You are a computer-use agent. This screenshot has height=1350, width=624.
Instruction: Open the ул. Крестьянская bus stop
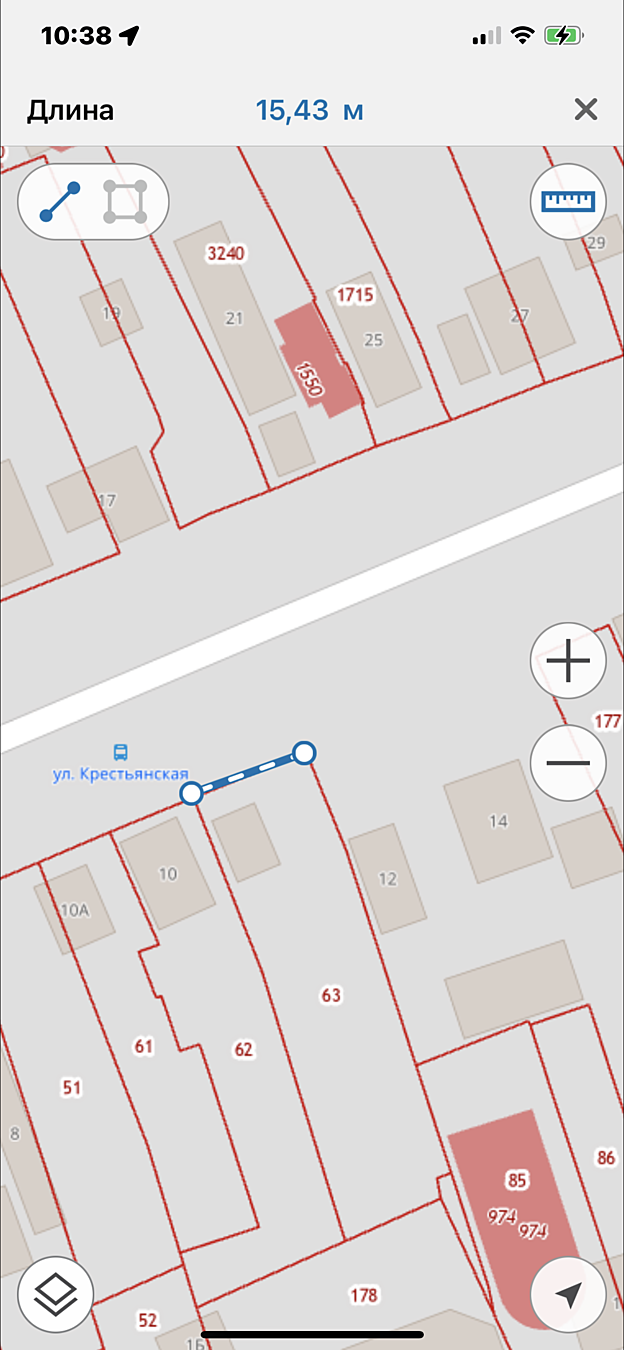tap(120, 753)
